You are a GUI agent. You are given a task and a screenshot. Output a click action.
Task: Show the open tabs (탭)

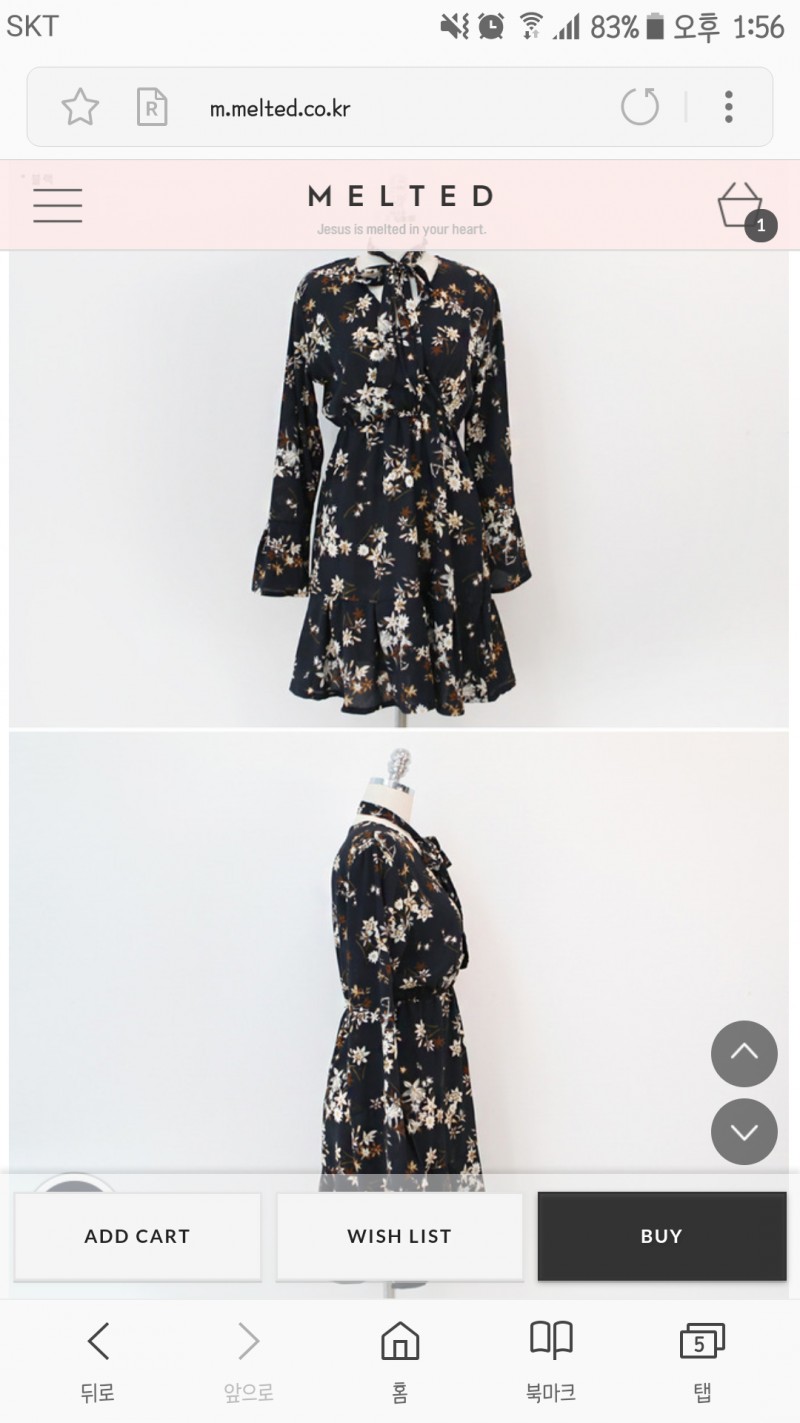[702, 1360]
